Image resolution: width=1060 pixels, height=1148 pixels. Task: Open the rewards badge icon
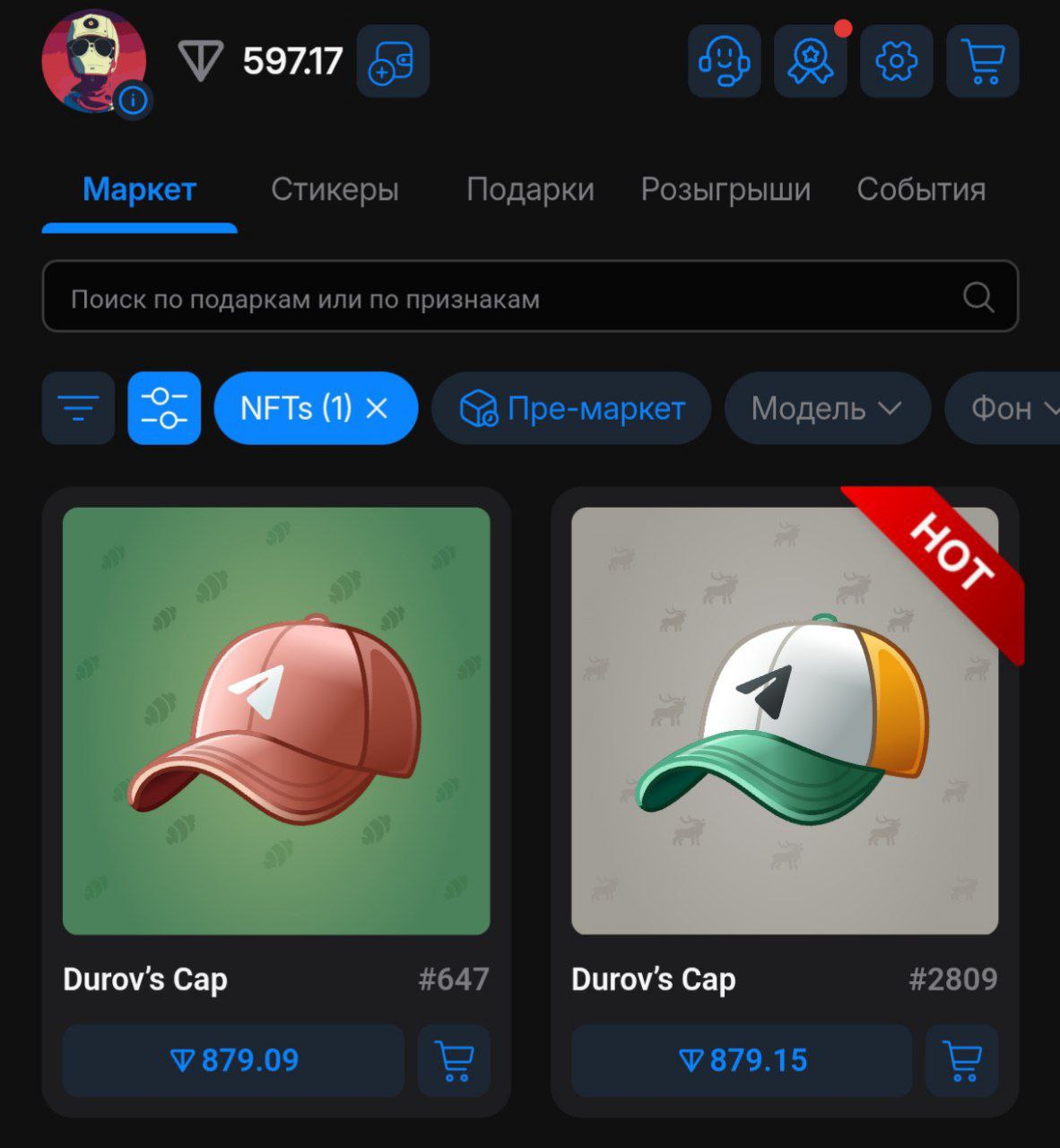810,62
